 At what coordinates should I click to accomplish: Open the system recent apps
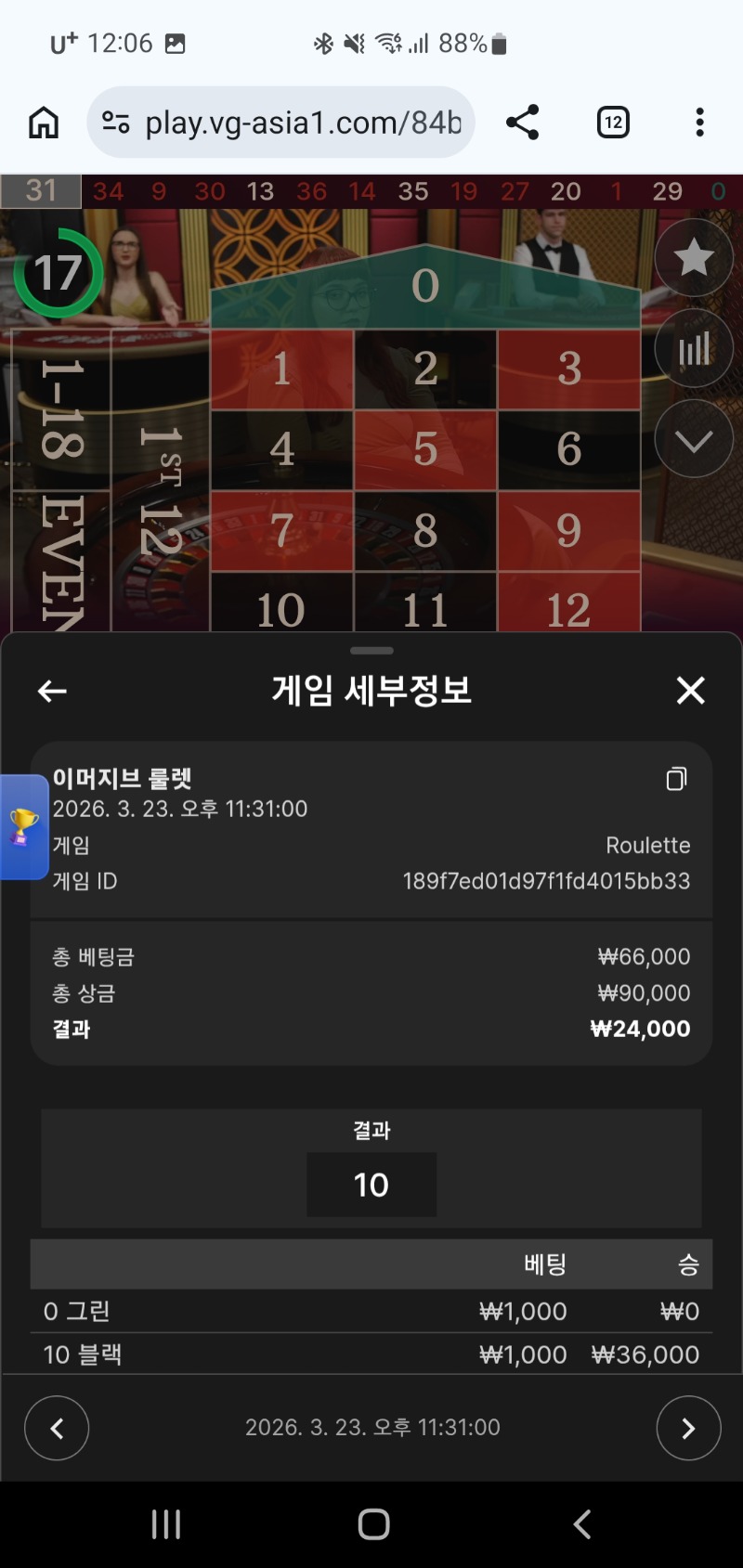tap(165, 1524)
